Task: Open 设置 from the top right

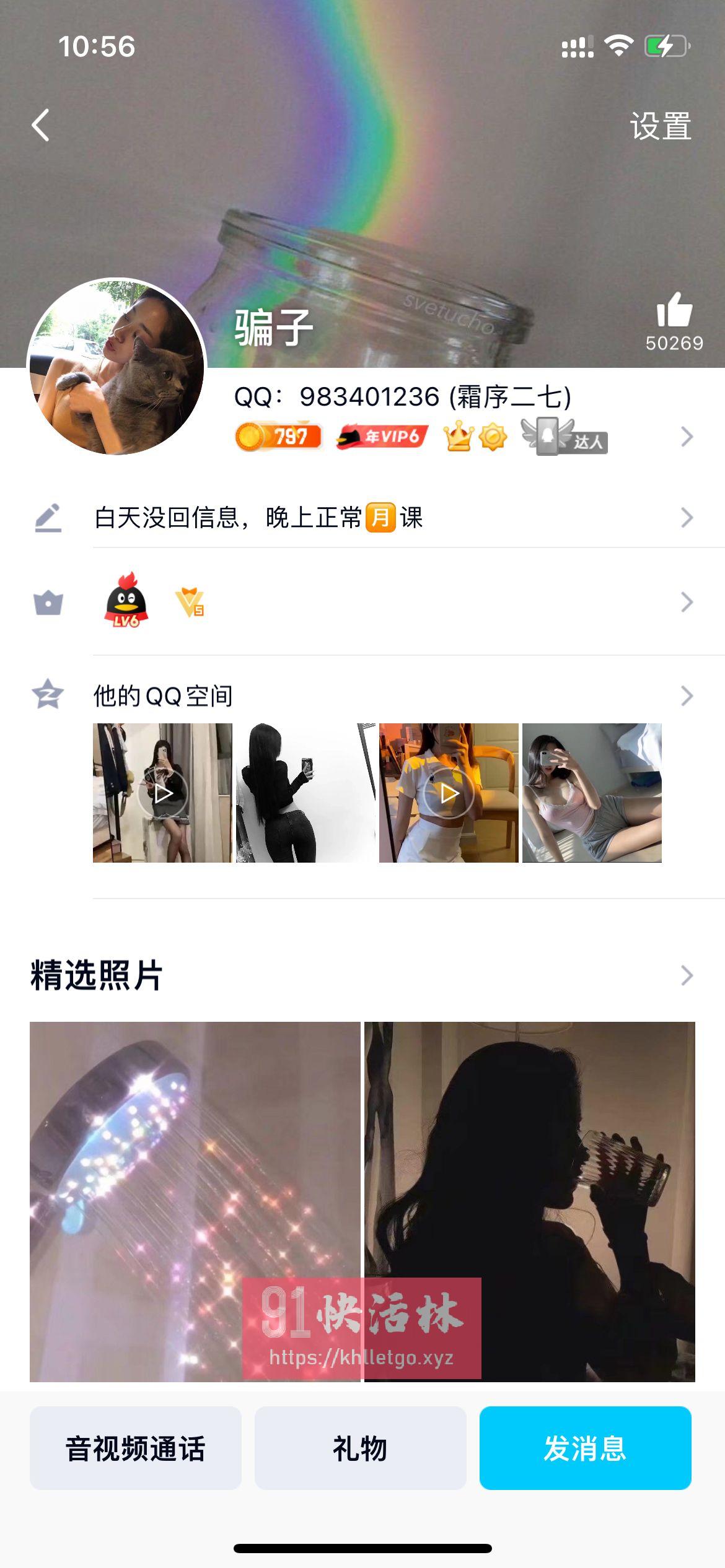Action: tap(661, 127)
